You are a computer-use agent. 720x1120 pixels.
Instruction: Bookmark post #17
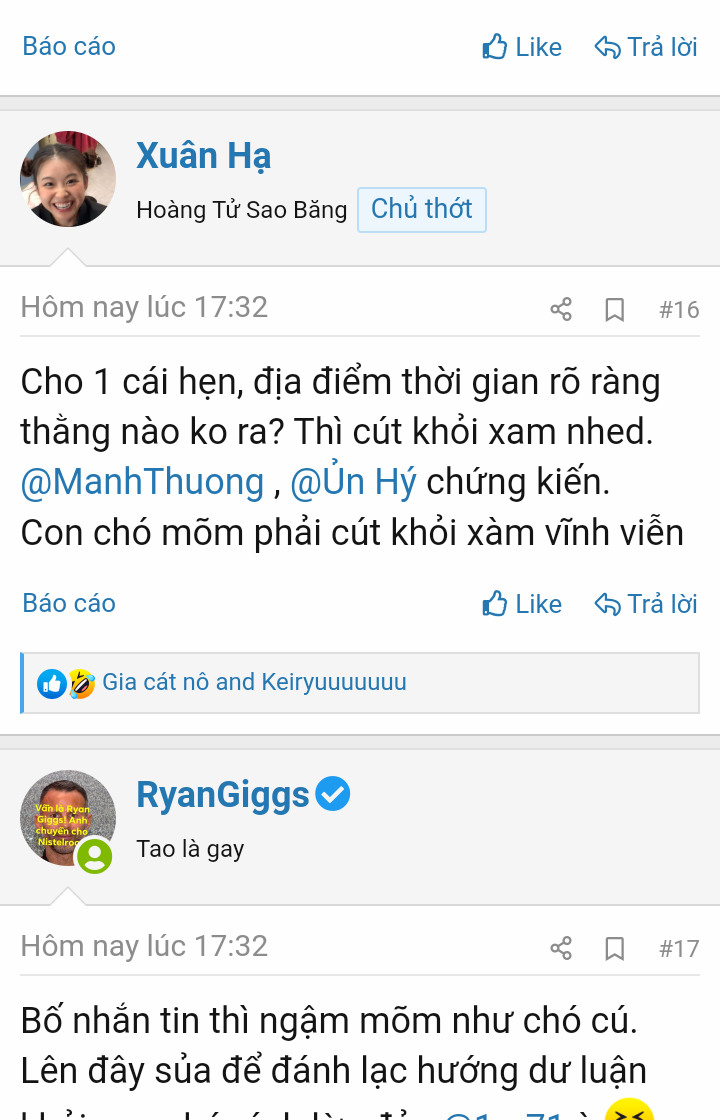point(615,948)
